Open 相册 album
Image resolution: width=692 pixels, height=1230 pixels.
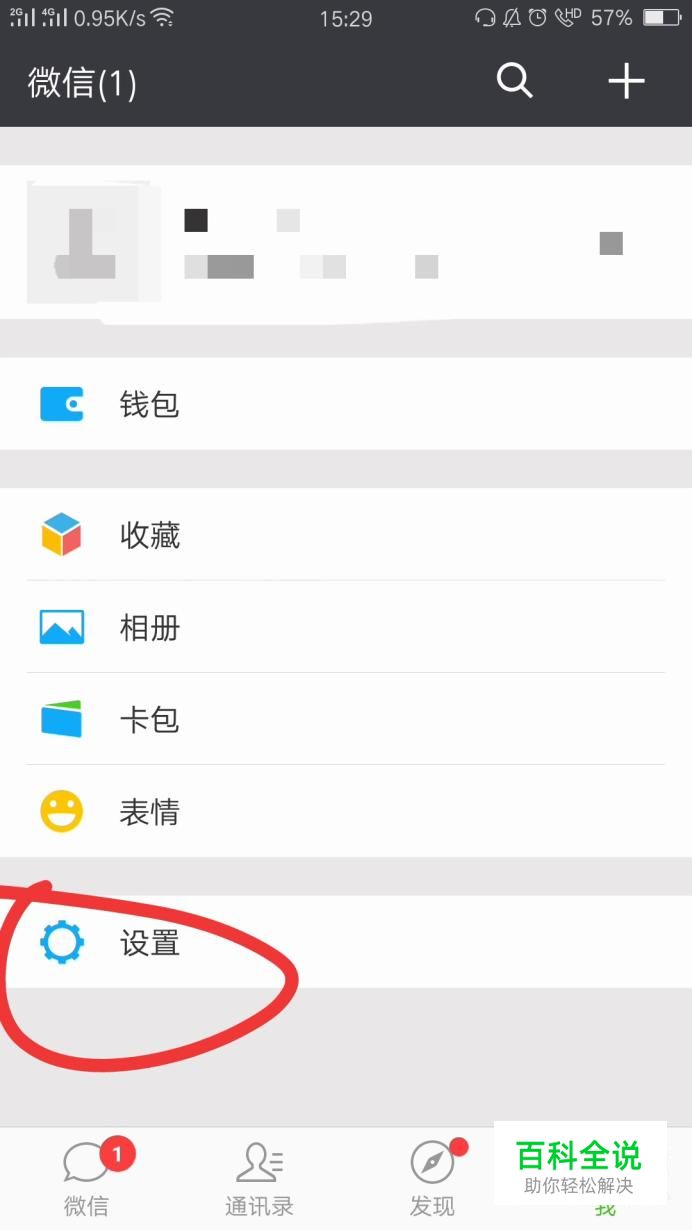coord(346,627)
